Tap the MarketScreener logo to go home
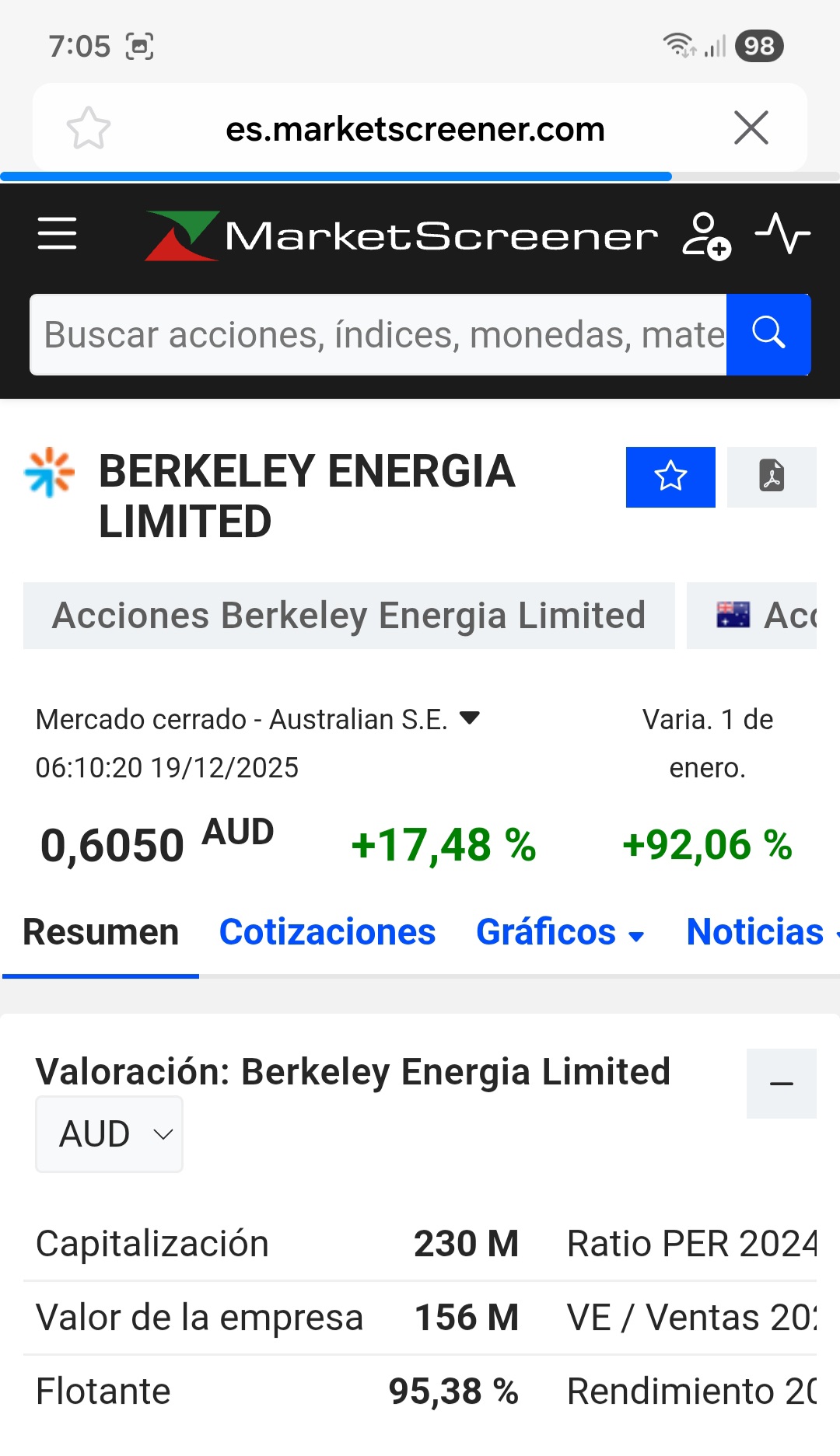Image resolution: width=840 pixels, height=1456 pixels. (401, 236)
